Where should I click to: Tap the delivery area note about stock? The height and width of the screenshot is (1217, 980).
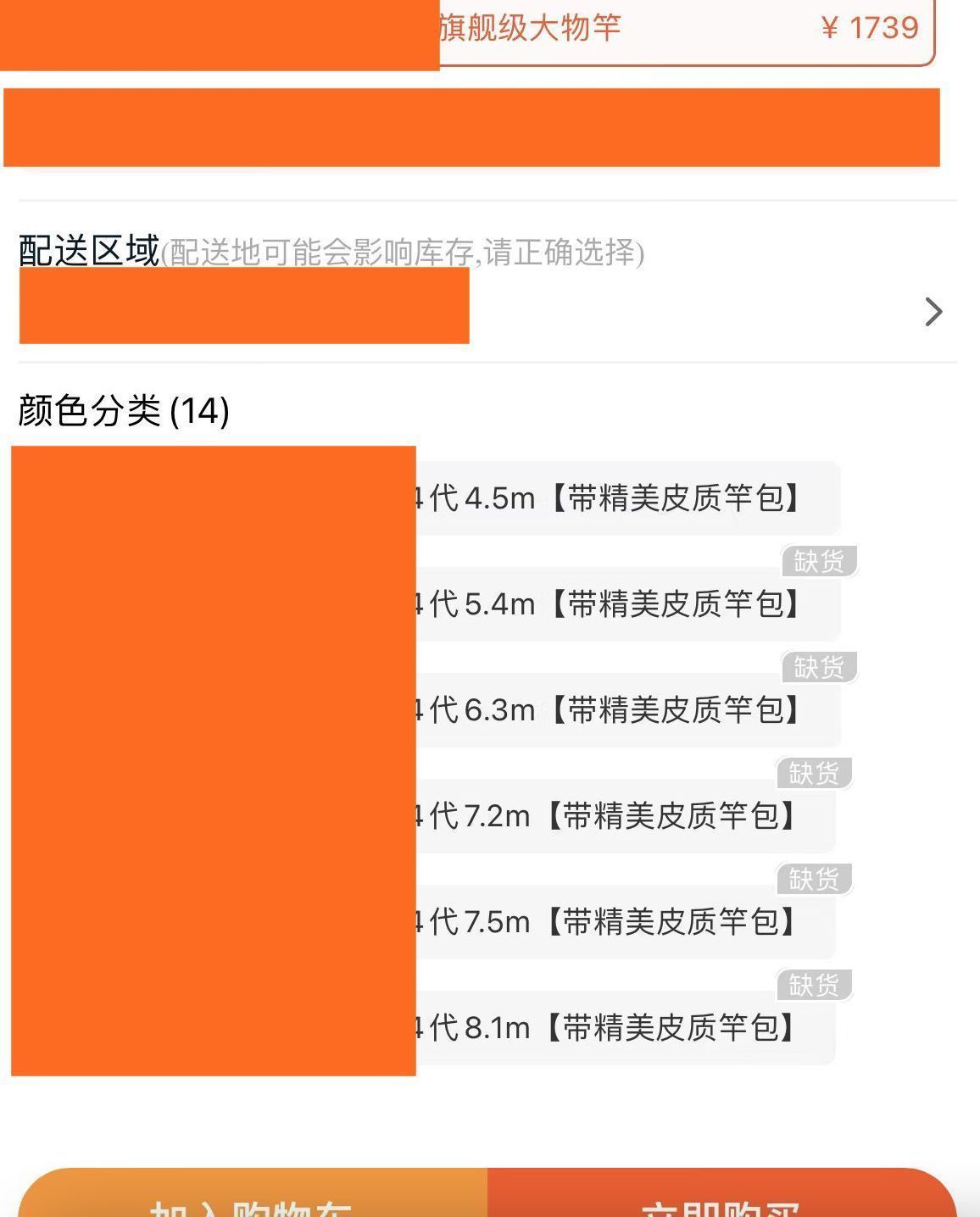pos(405,252)
